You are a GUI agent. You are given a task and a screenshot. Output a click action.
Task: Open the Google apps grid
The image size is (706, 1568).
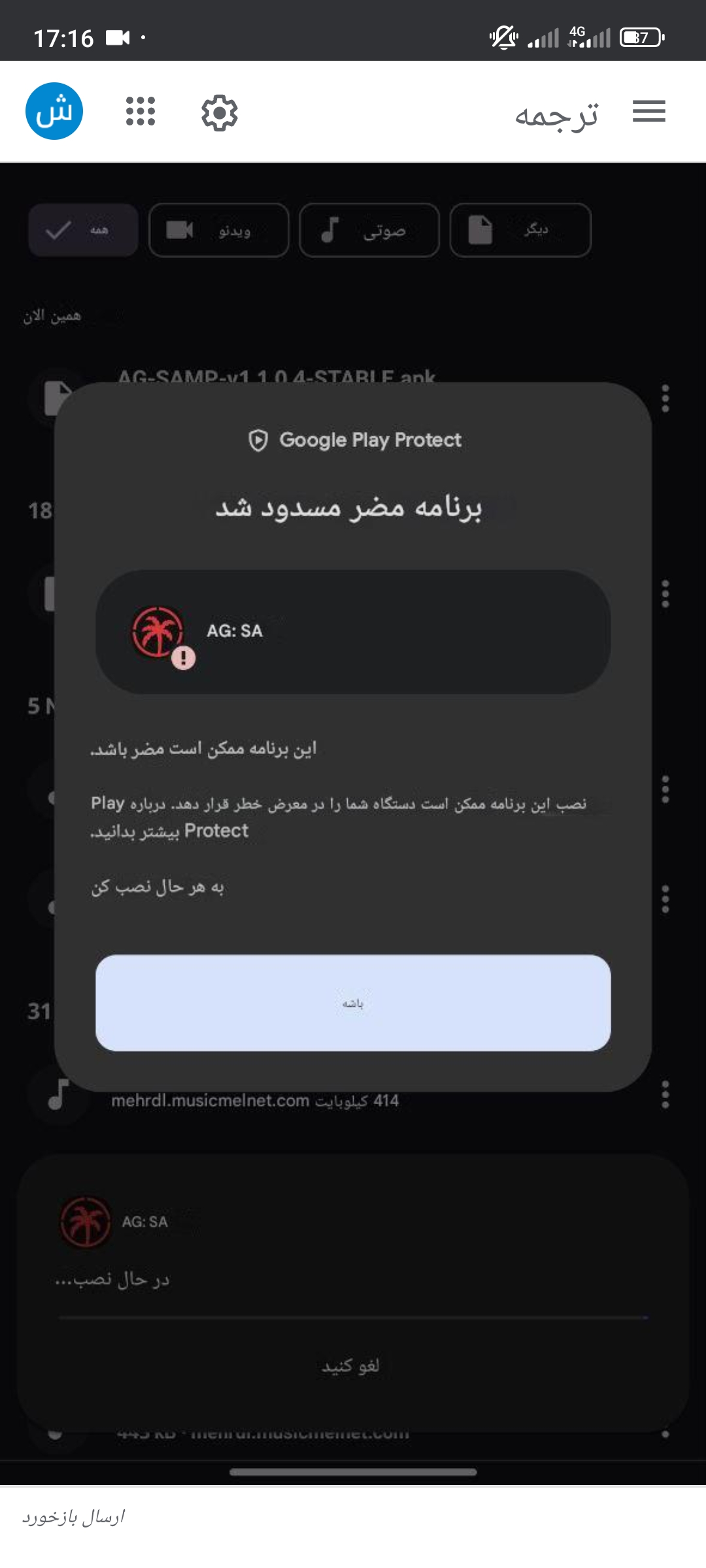coord(141,111)
